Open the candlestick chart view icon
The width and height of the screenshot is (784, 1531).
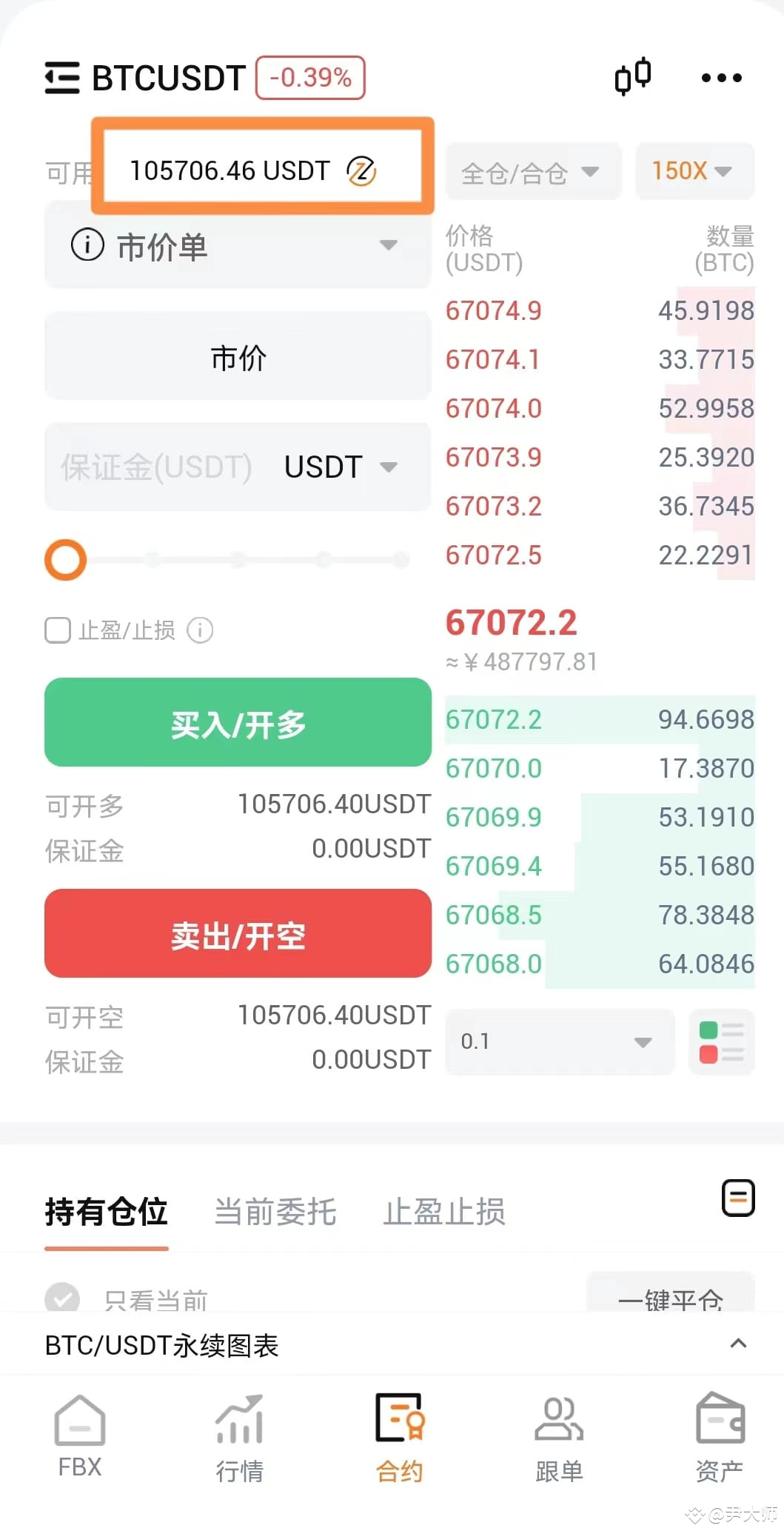(633, 76)
